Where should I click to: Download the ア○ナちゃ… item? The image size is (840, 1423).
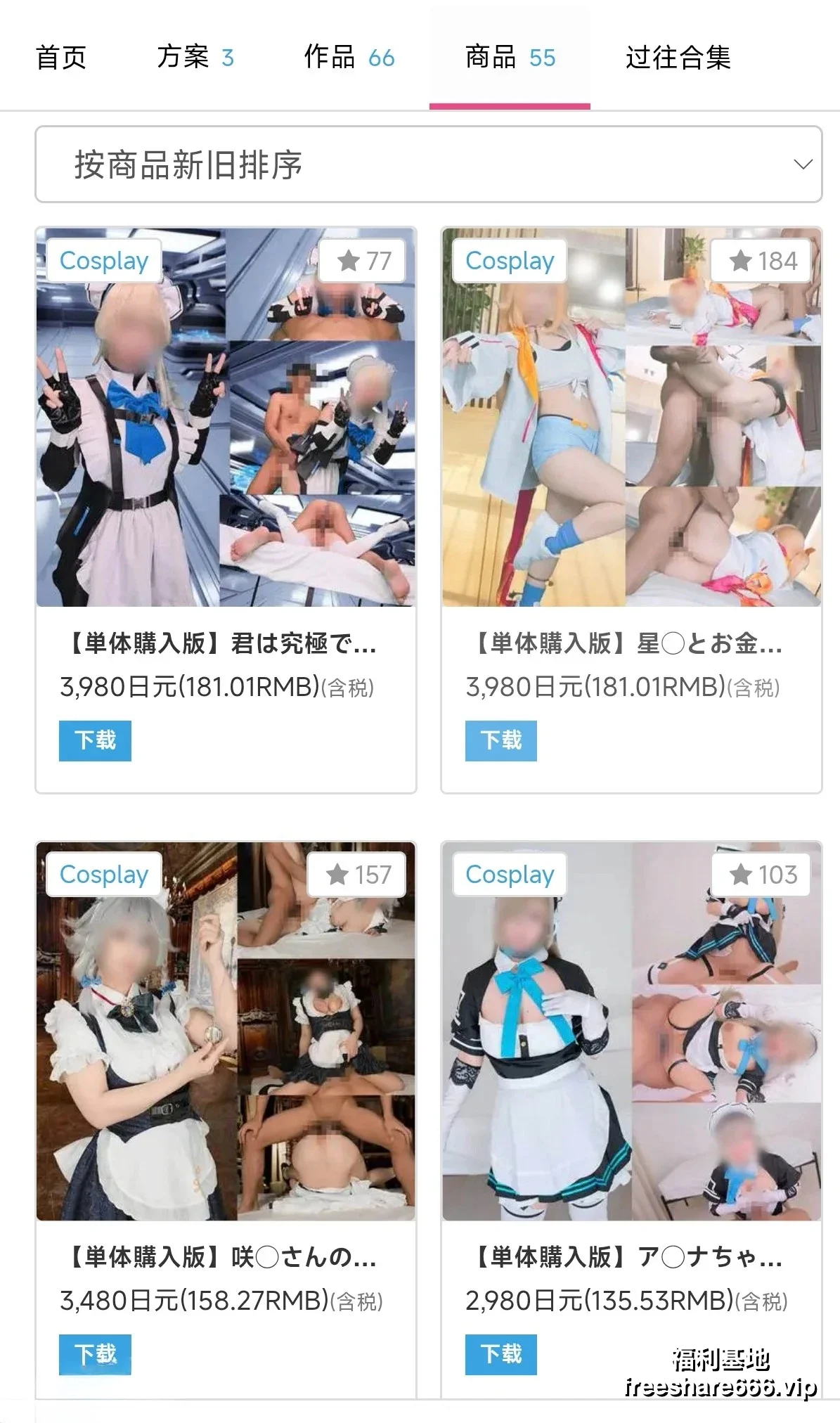tap(500, 1354)
